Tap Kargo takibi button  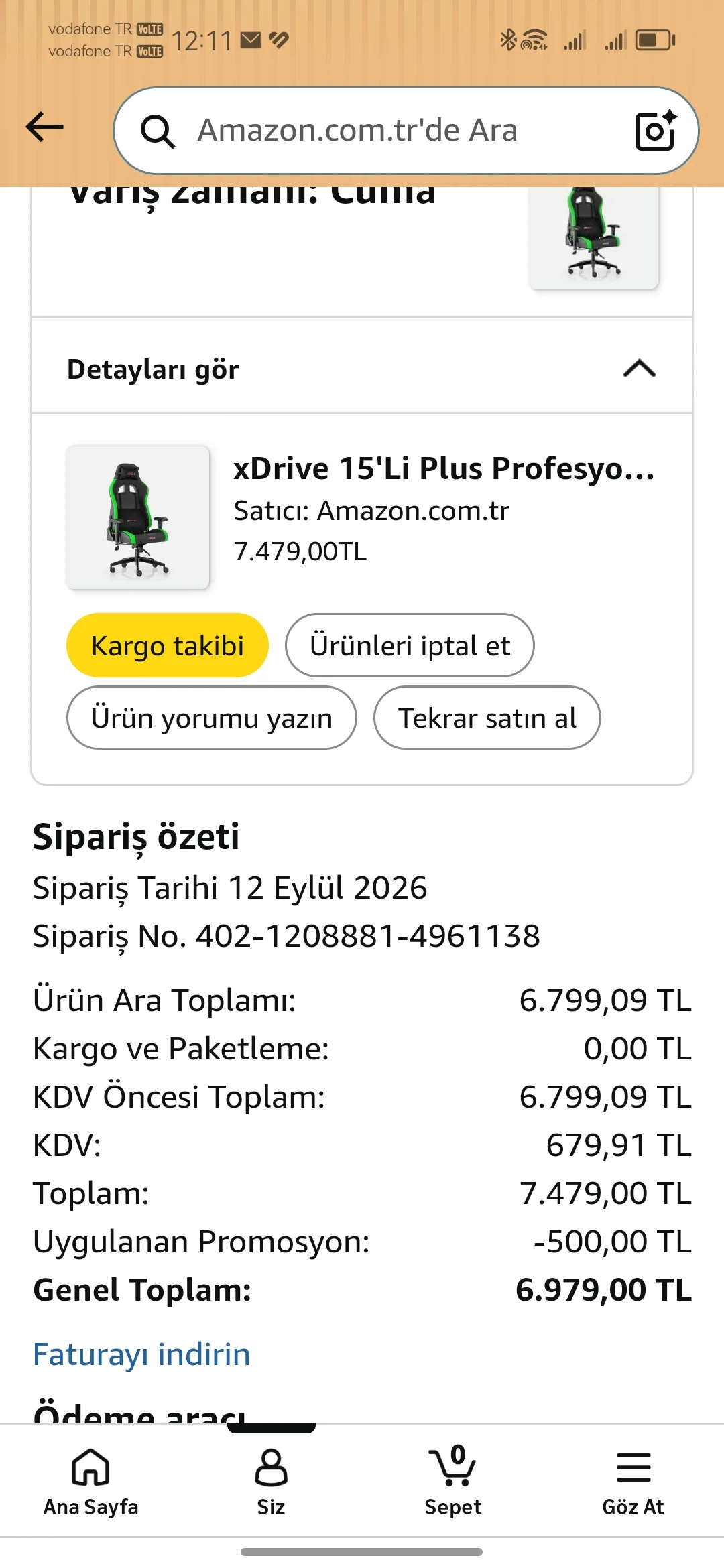[x=168, y=645]
